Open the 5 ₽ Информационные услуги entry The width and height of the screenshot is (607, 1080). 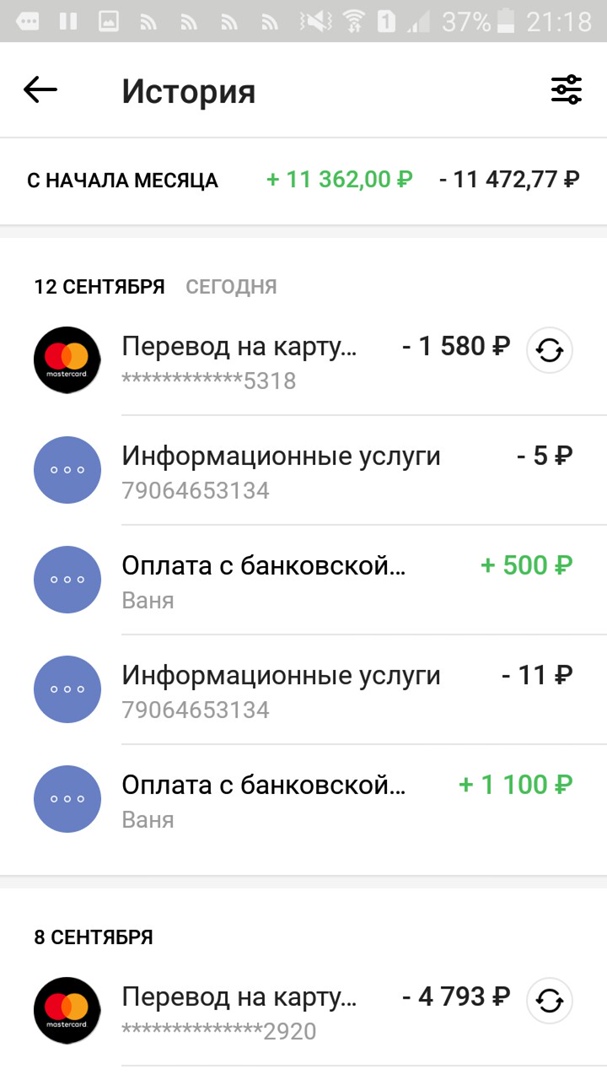(x=300, y=470)
